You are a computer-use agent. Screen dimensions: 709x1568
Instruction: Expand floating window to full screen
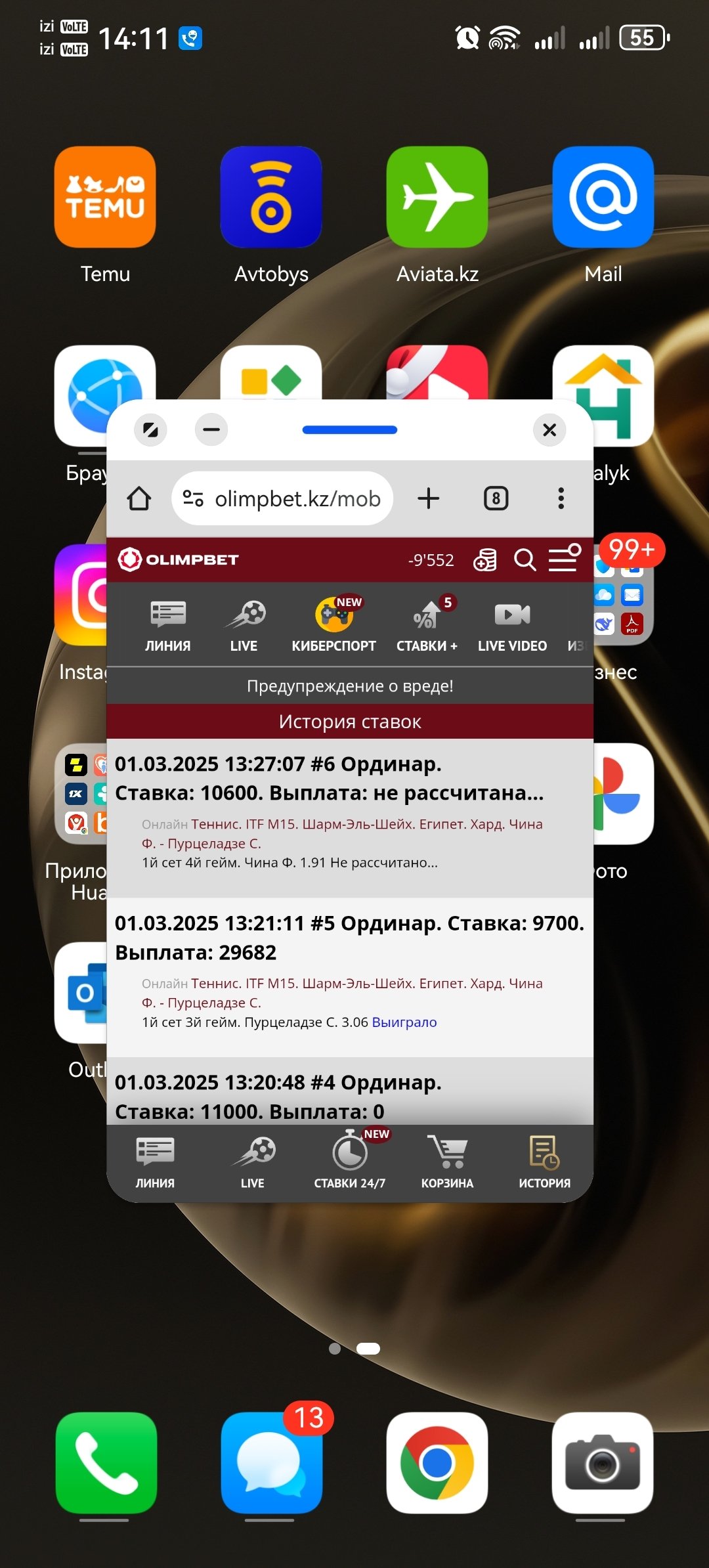[x=150, y=430]
